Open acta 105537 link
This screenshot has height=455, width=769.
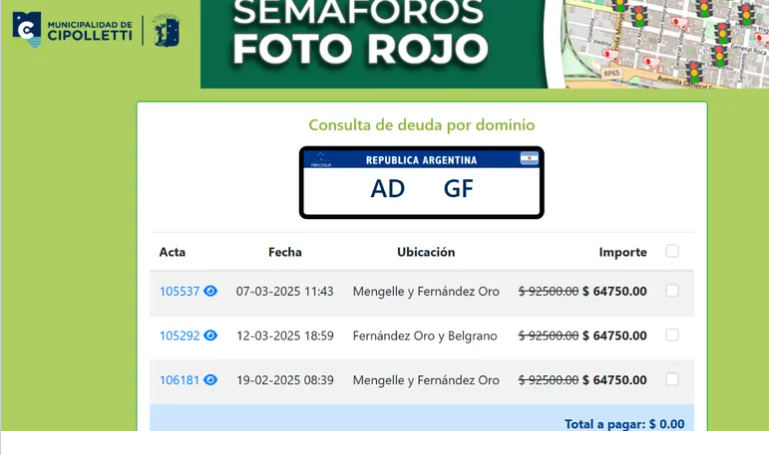click(x=179, y=292)
